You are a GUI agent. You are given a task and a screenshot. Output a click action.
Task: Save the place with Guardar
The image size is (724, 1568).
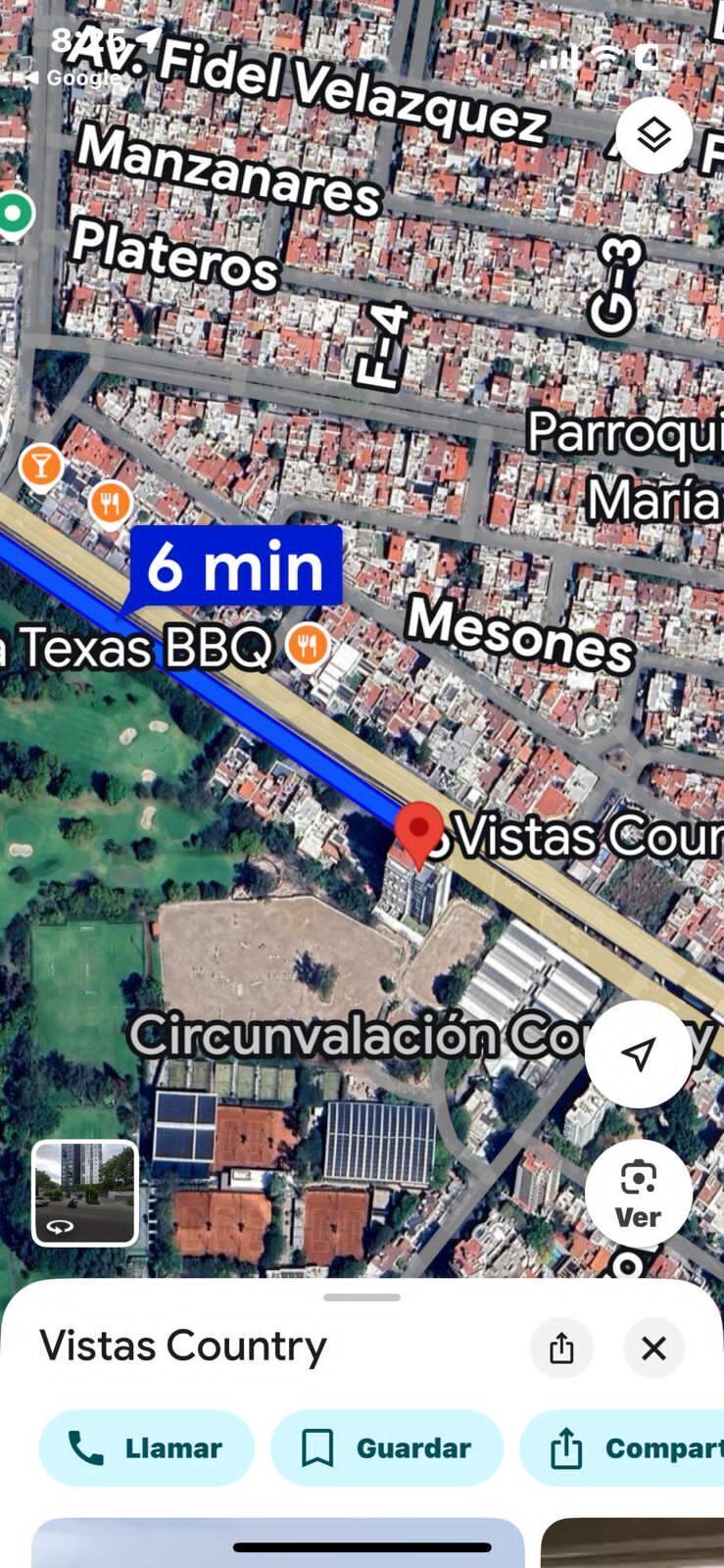387,1447
